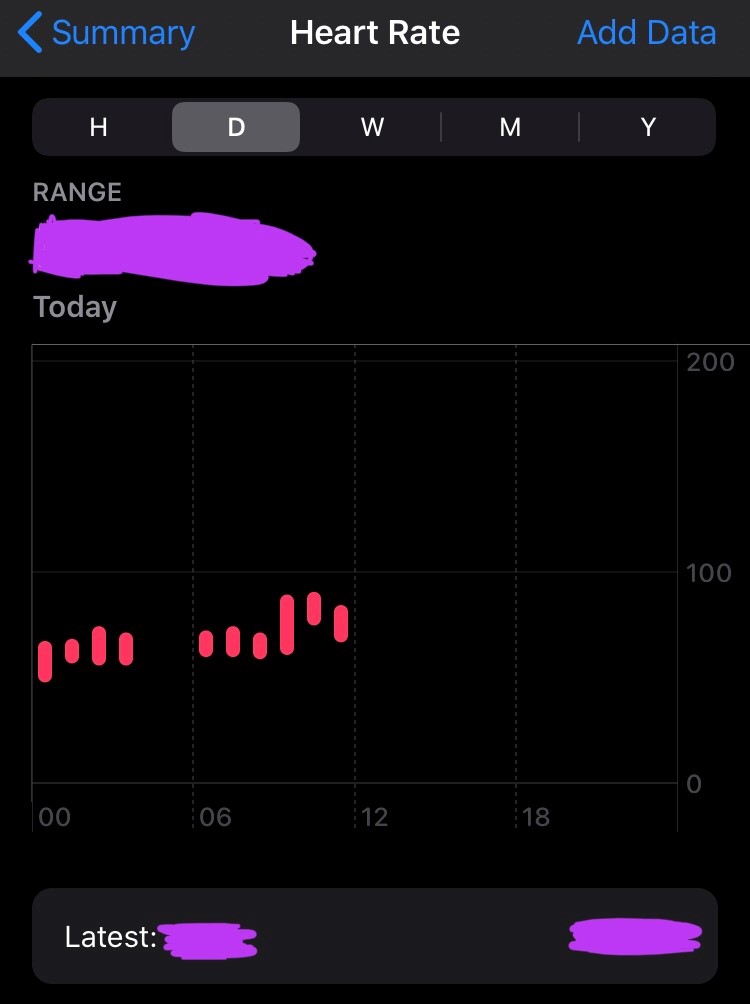Switch to the Y yearly view
The height and width of the screenshot is (1004, 750).
(x=648, y=127)
